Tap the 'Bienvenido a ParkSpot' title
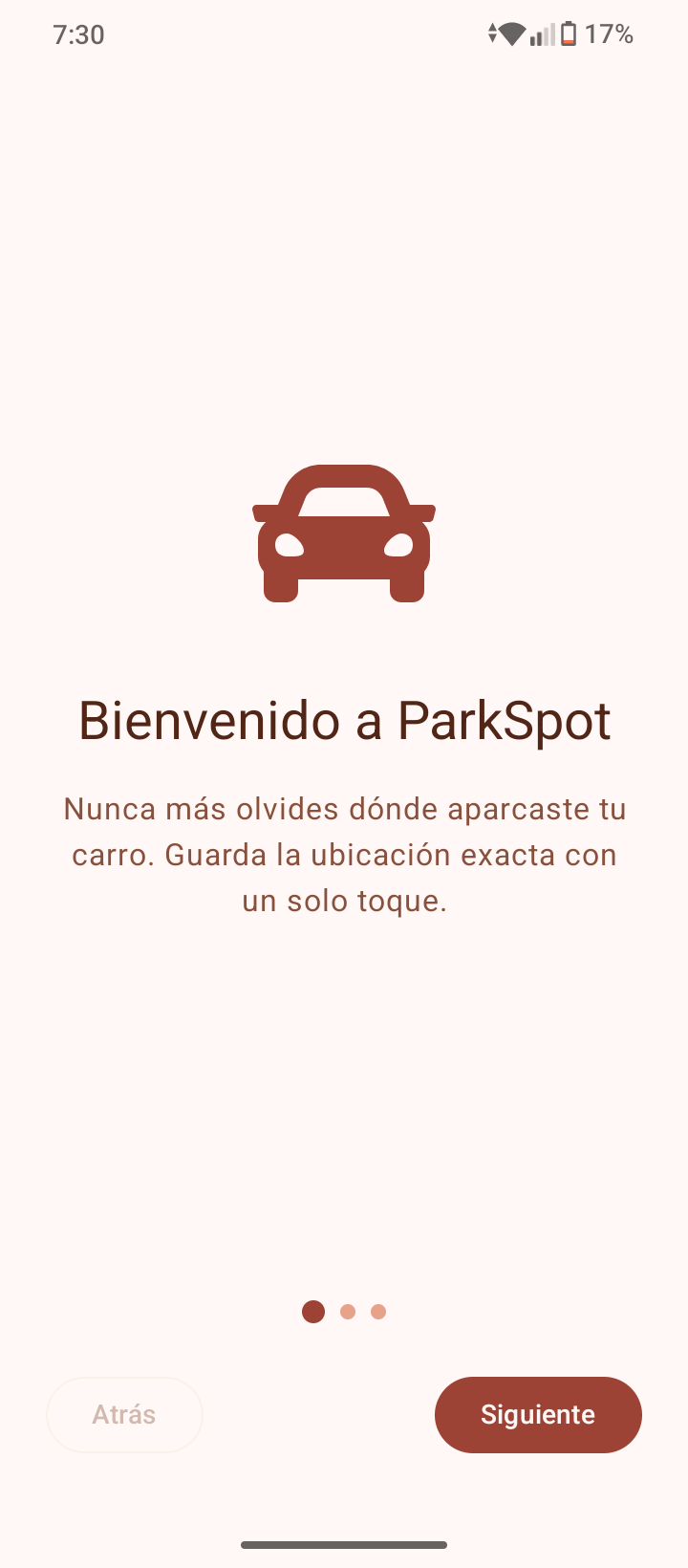 [344, 720]
